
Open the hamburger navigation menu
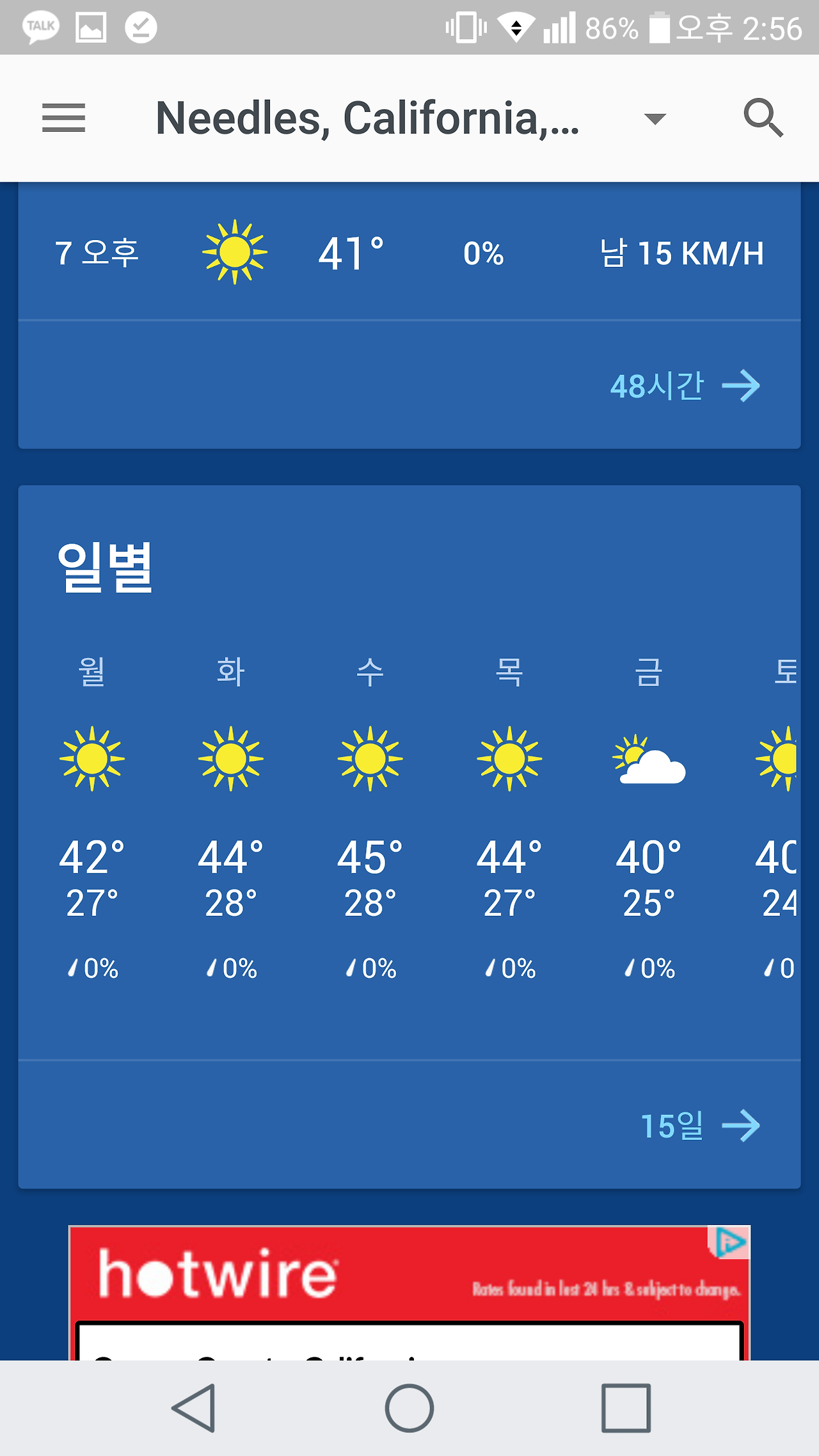pos(63,118)
